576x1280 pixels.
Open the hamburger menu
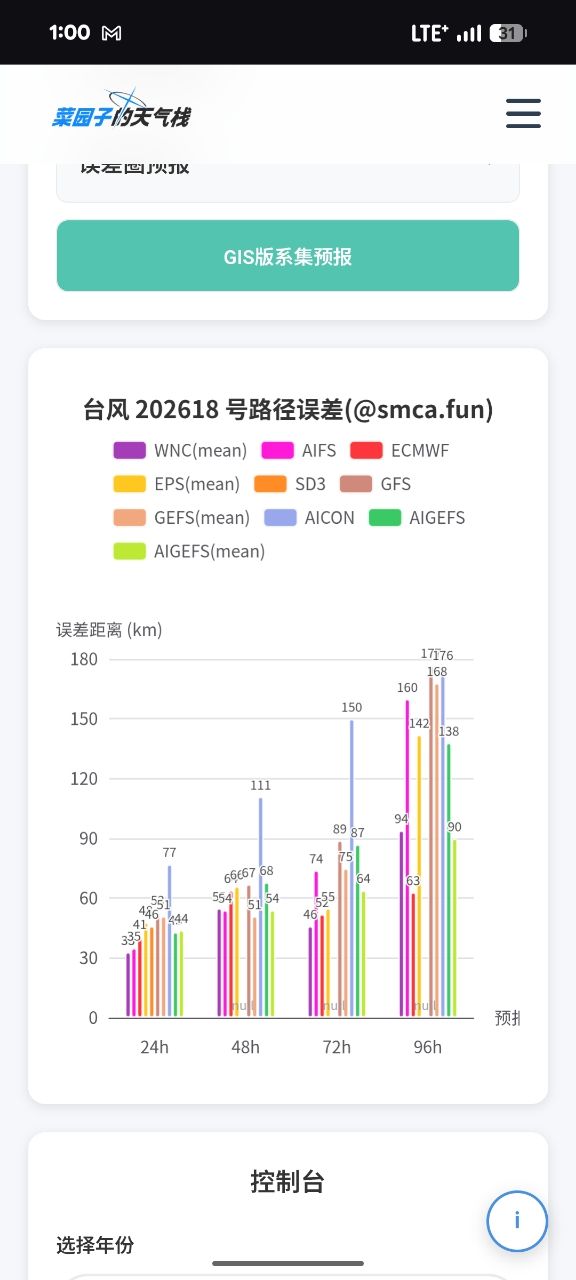click(523, 113)
